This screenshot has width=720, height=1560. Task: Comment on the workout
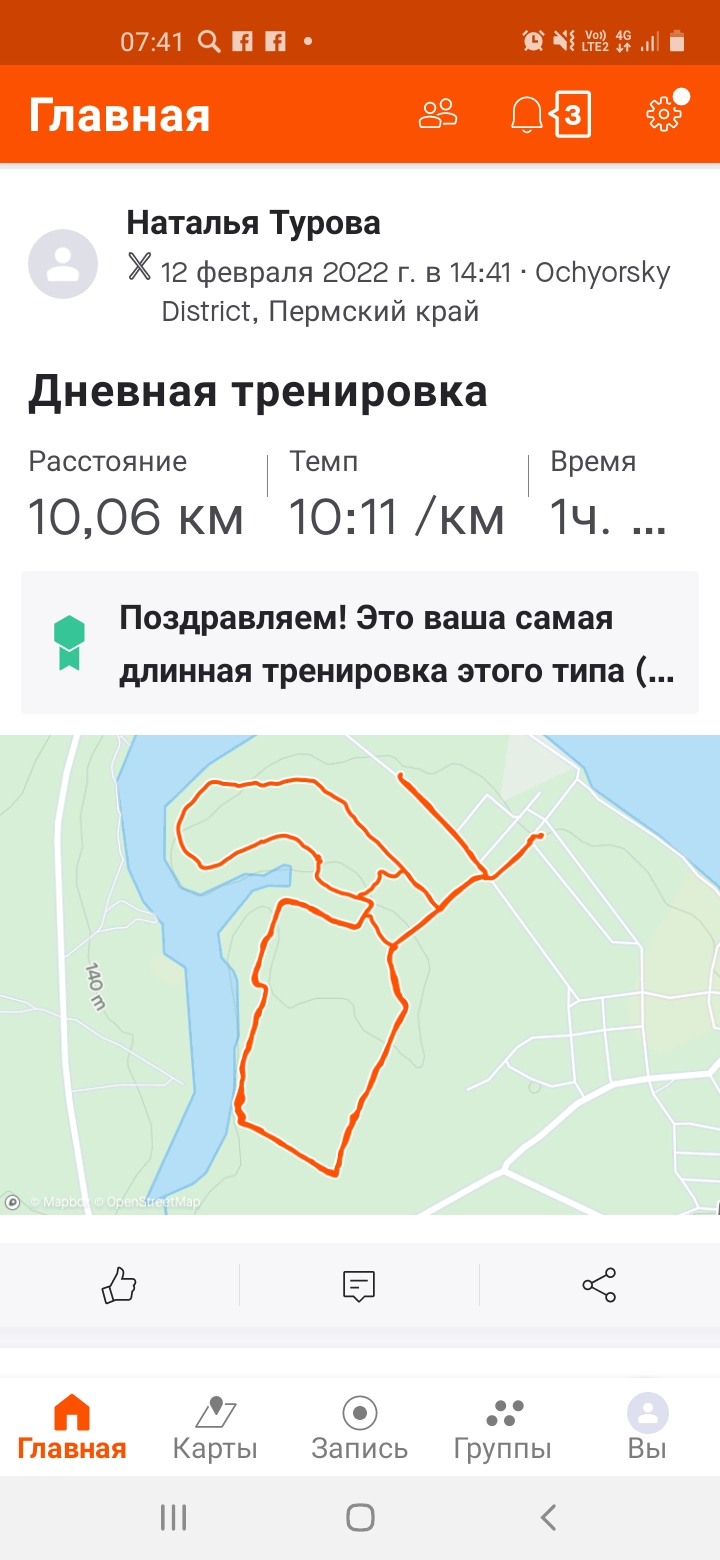[359, 1285]
